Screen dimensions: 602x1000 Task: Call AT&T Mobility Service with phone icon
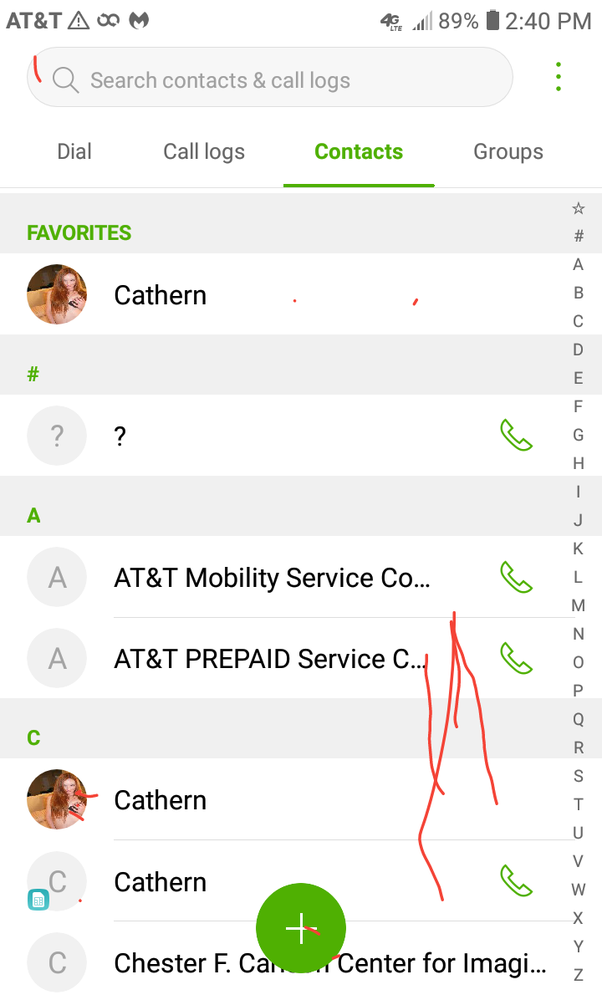tap(516, 578)
